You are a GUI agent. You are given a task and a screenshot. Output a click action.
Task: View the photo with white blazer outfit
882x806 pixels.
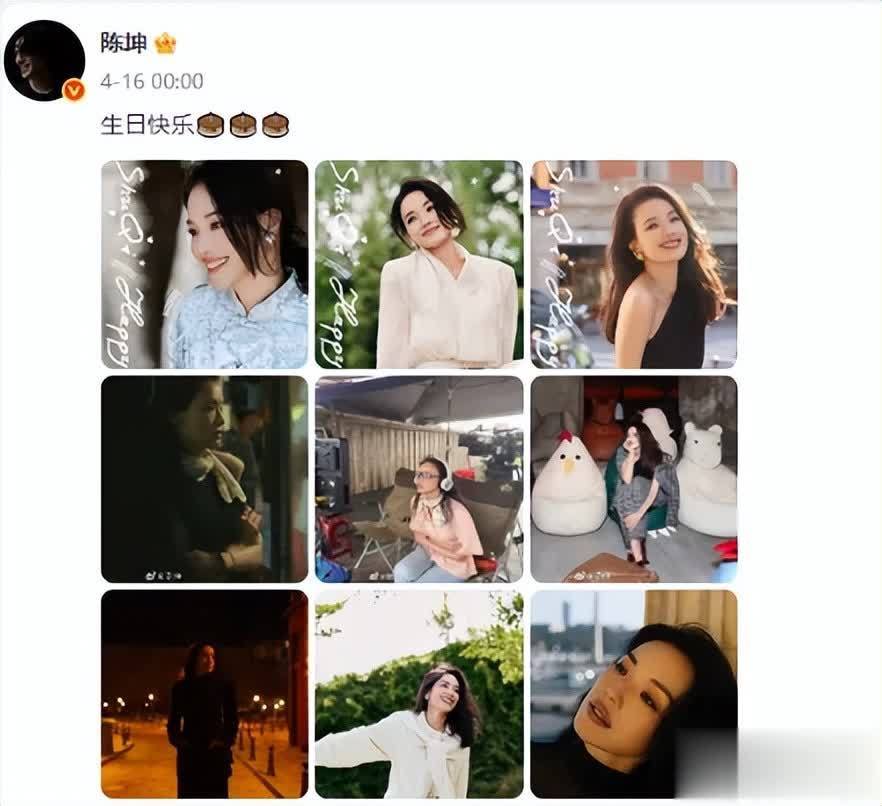click(x=419, y=264)
